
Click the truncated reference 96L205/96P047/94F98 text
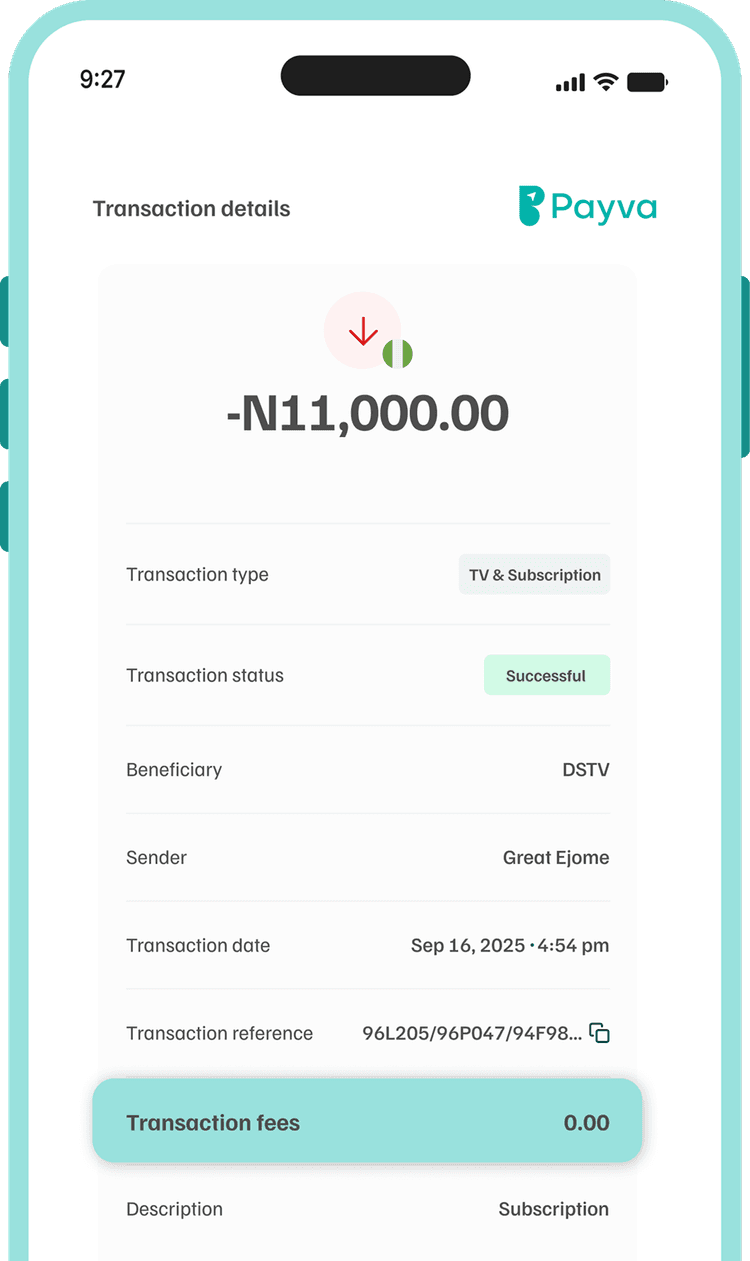(x=470, y=1033)
